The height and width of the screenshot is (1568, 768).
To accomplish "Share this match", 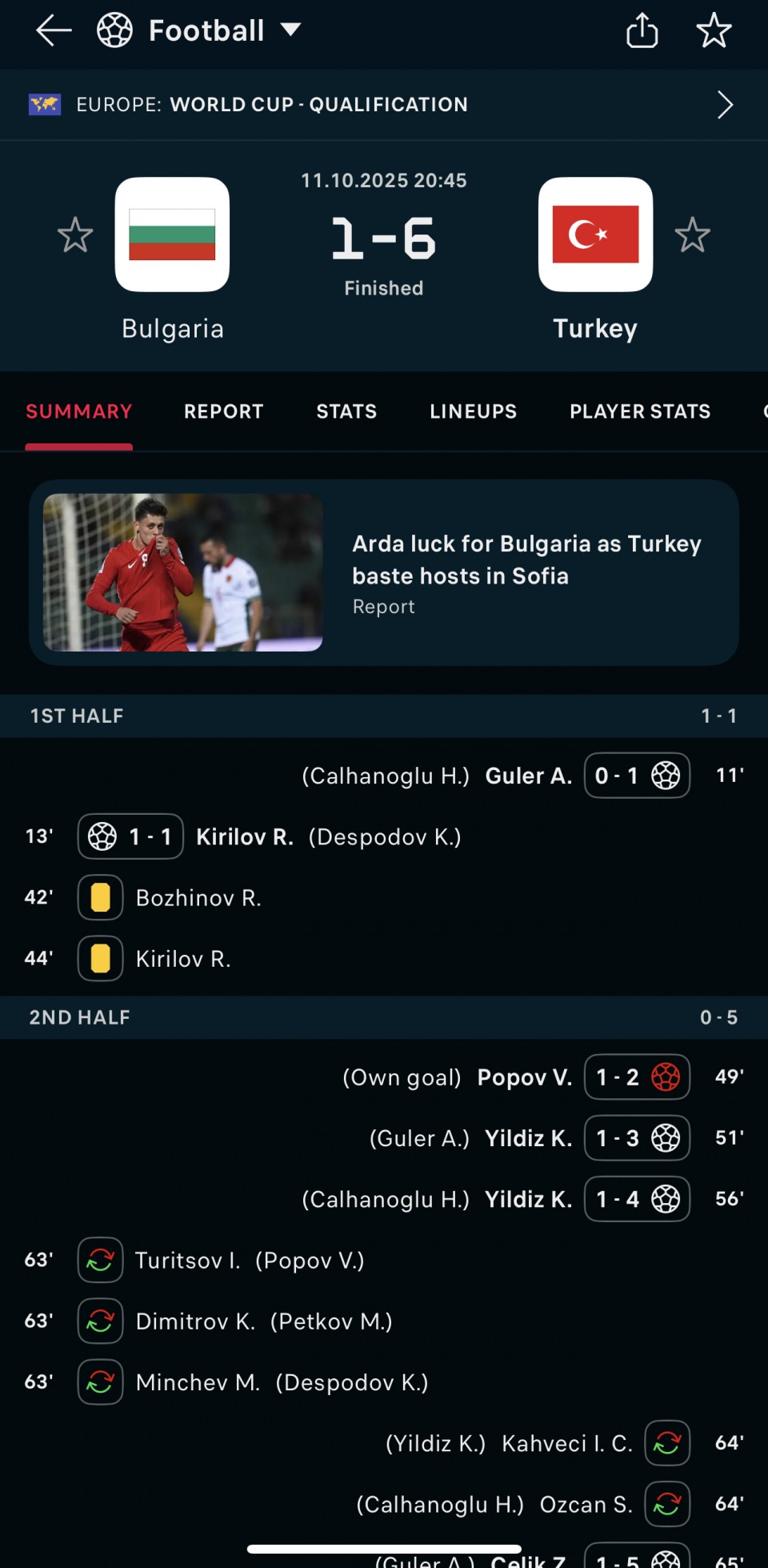I will (x=642, y=31).
